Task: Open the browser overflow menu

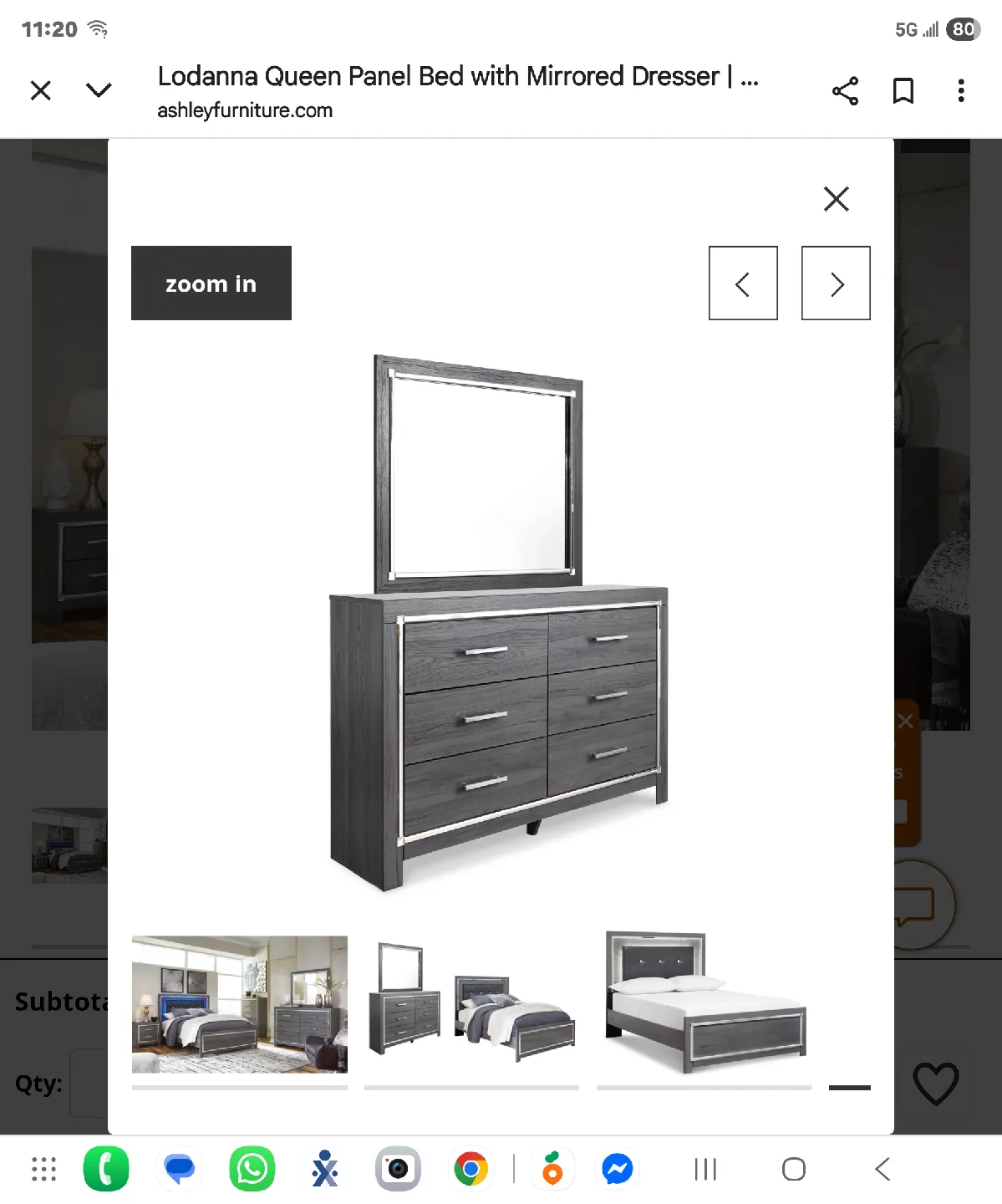Action: pyautogui.click(x=961, y=91)
